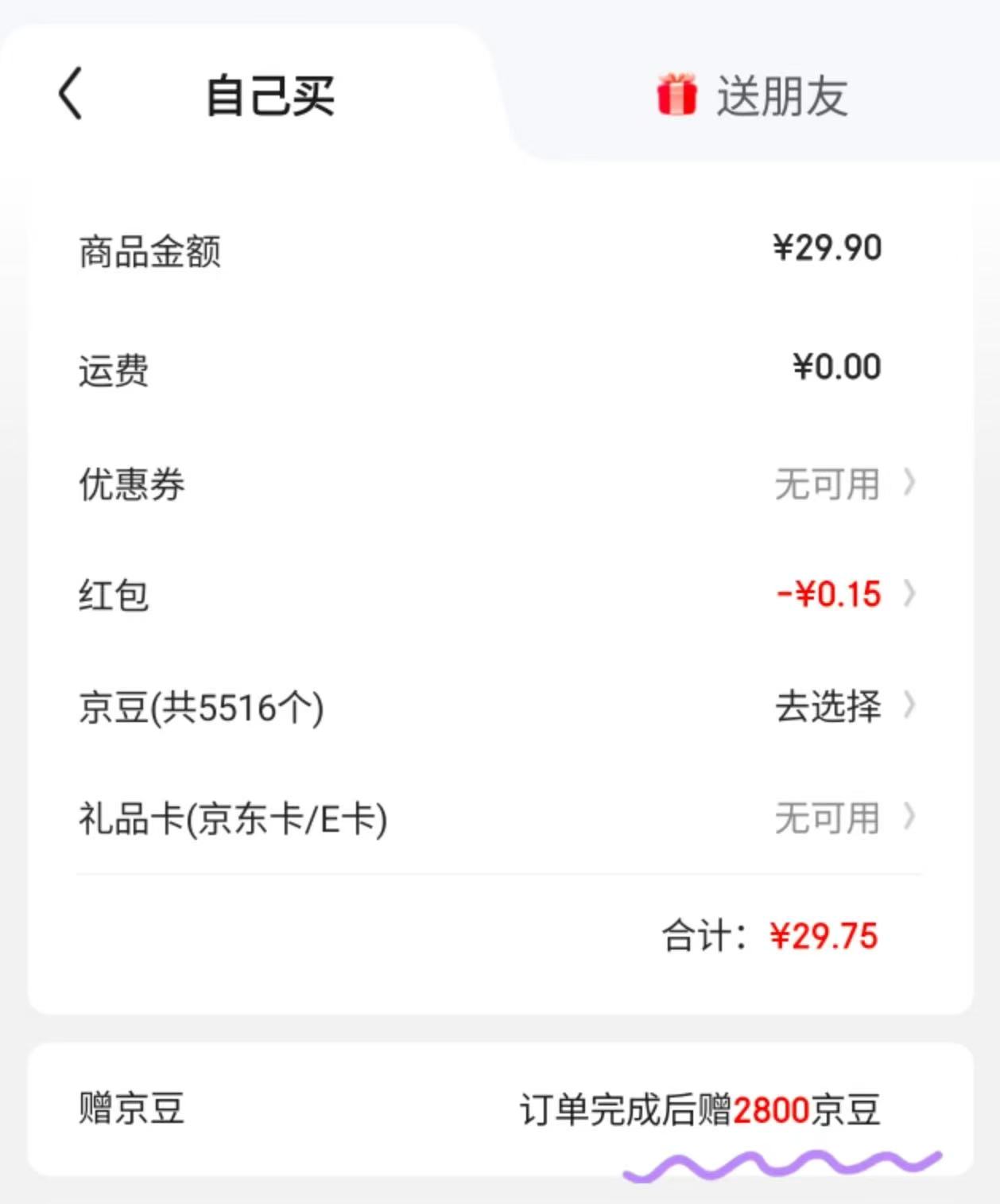The image size is (1000, 1204).
Task: Click the 红包 label text
Action: coord(113,595)
